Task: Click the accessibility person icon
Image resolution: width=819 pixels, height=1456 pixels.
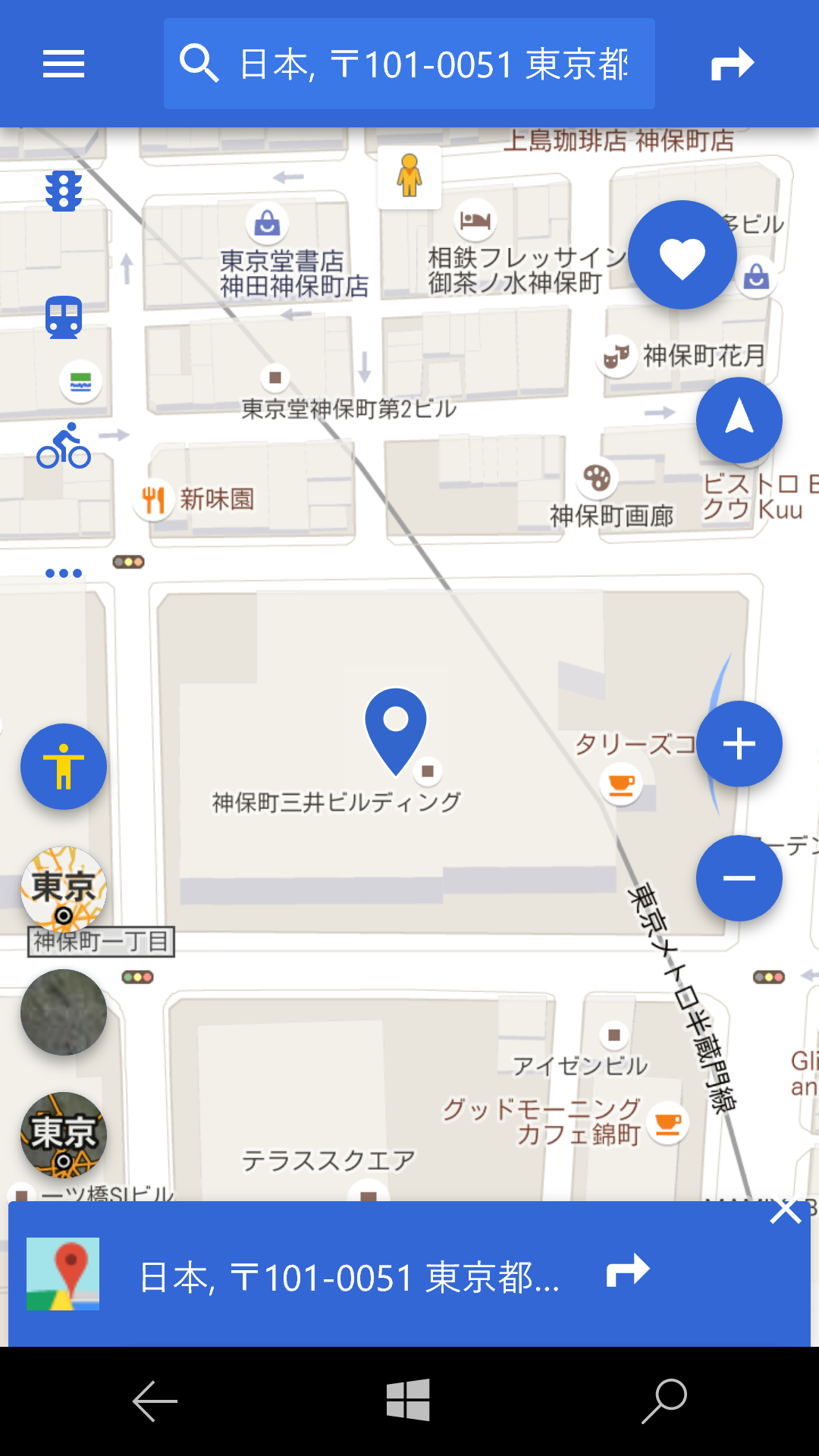Action: tap(64, 766)
